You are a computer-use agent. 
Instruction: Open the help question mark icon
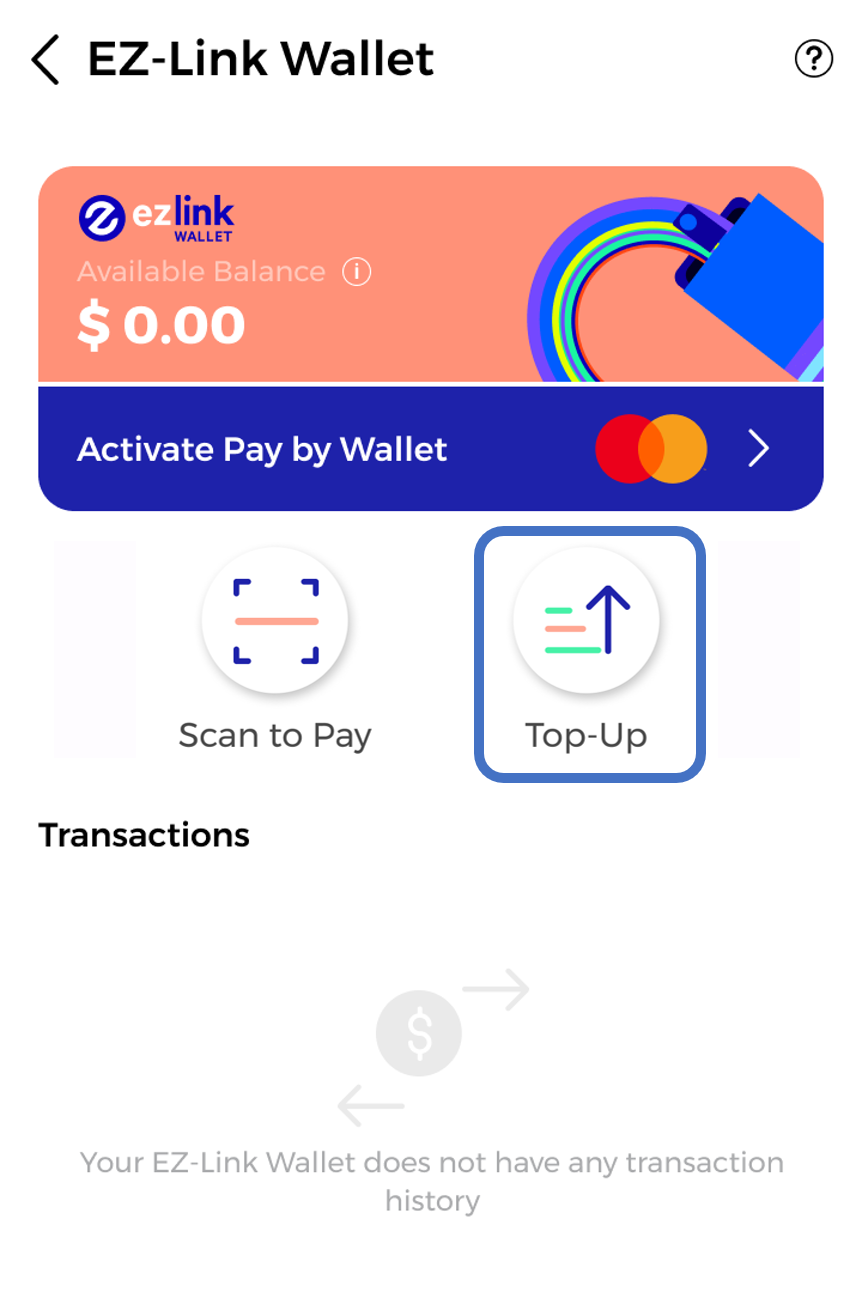(813, 60)
